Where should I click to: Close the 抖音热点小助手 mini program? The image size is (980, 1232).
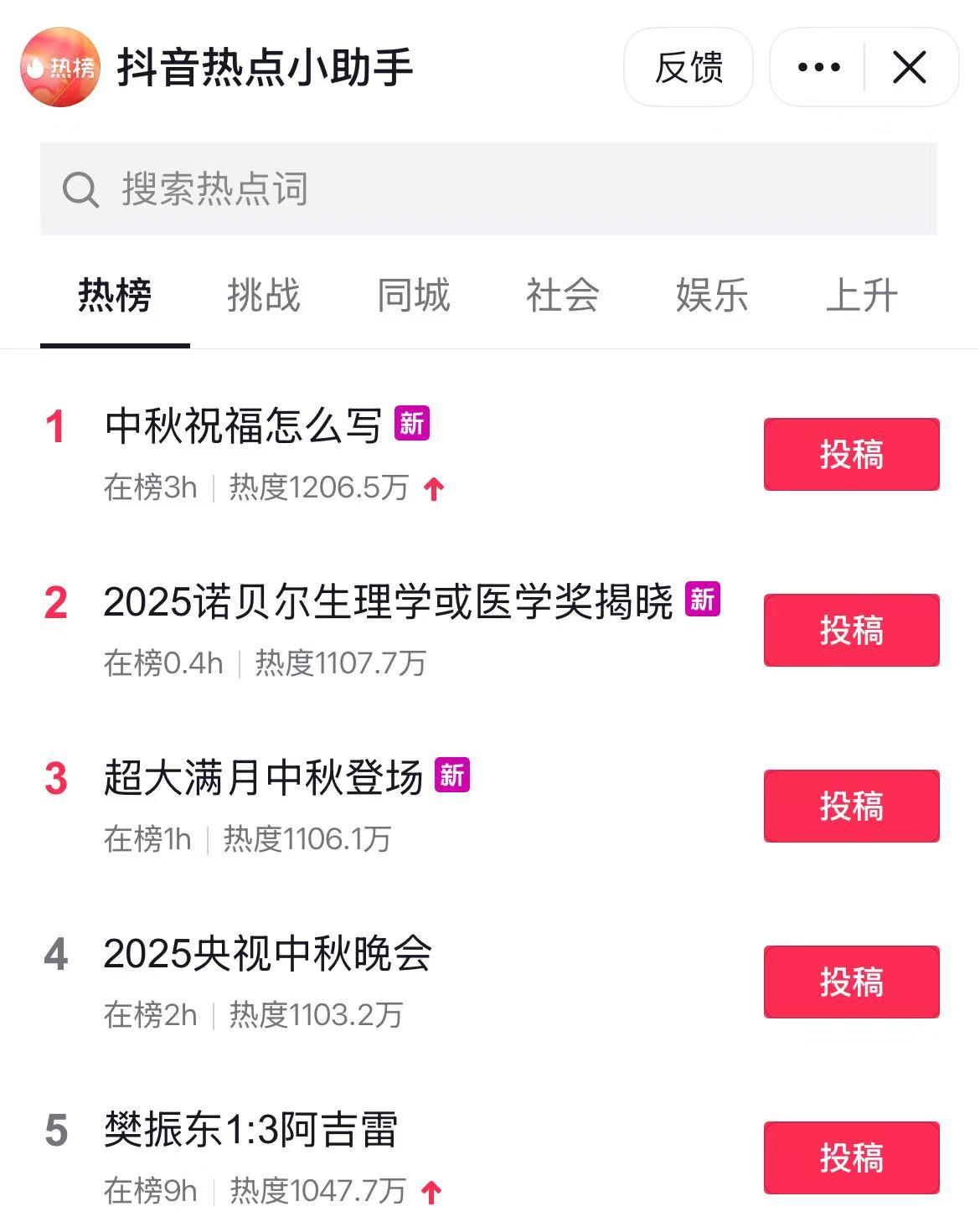coord(910,67)
